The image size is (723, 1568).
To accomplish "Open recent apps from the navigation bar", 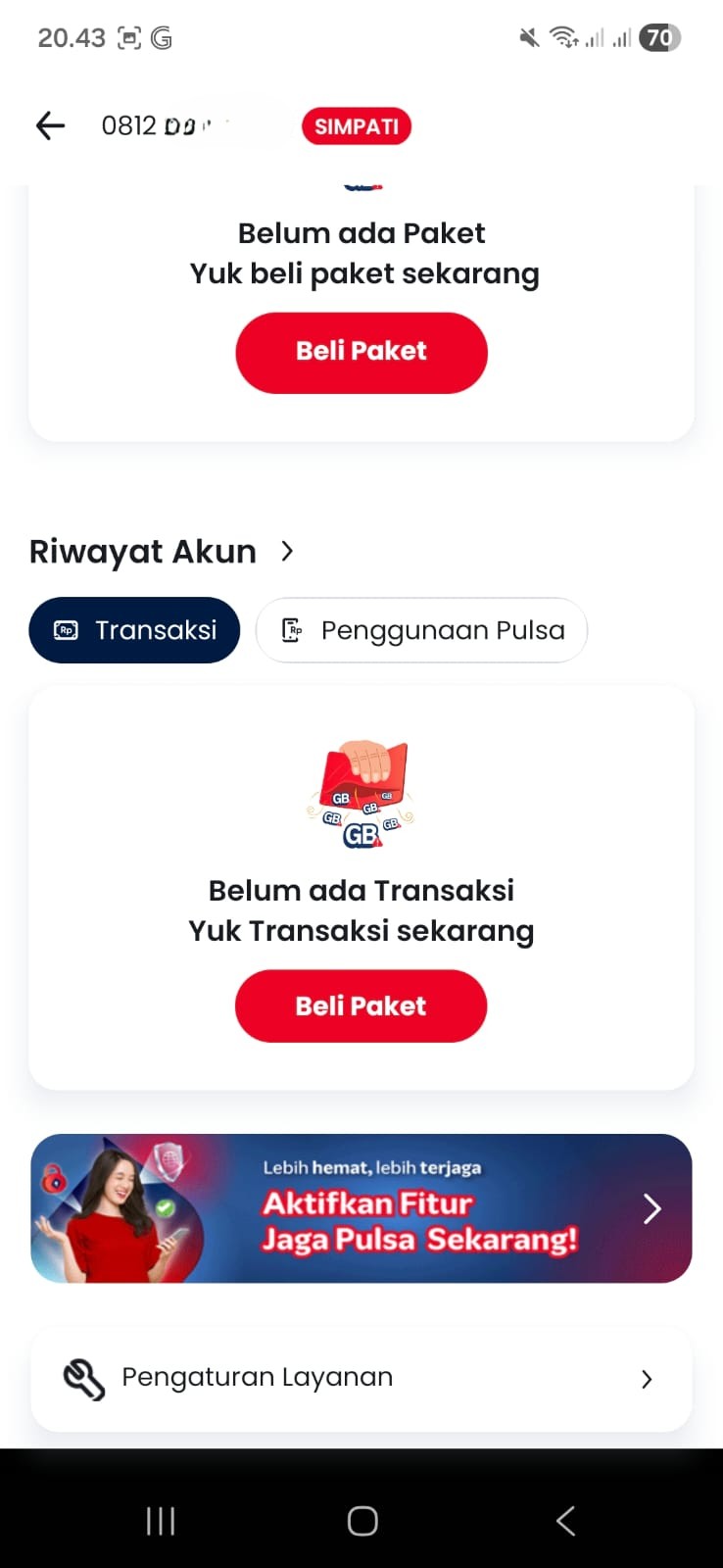I will tap(160, 1520).
